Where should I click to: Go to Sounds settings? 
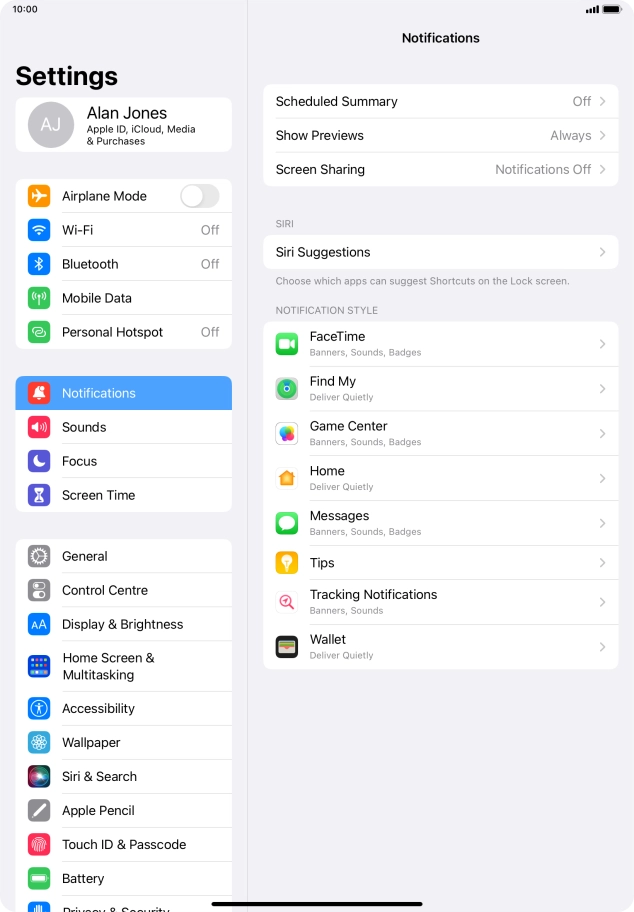tap(123, 427)
